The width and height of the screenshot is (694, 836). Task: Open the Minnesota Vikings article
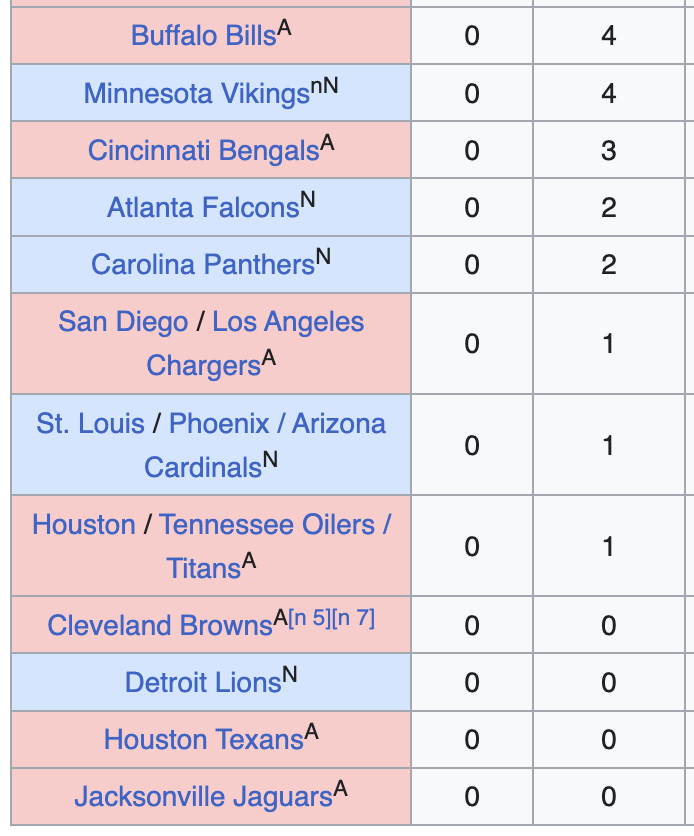click(x=197, y=94)
